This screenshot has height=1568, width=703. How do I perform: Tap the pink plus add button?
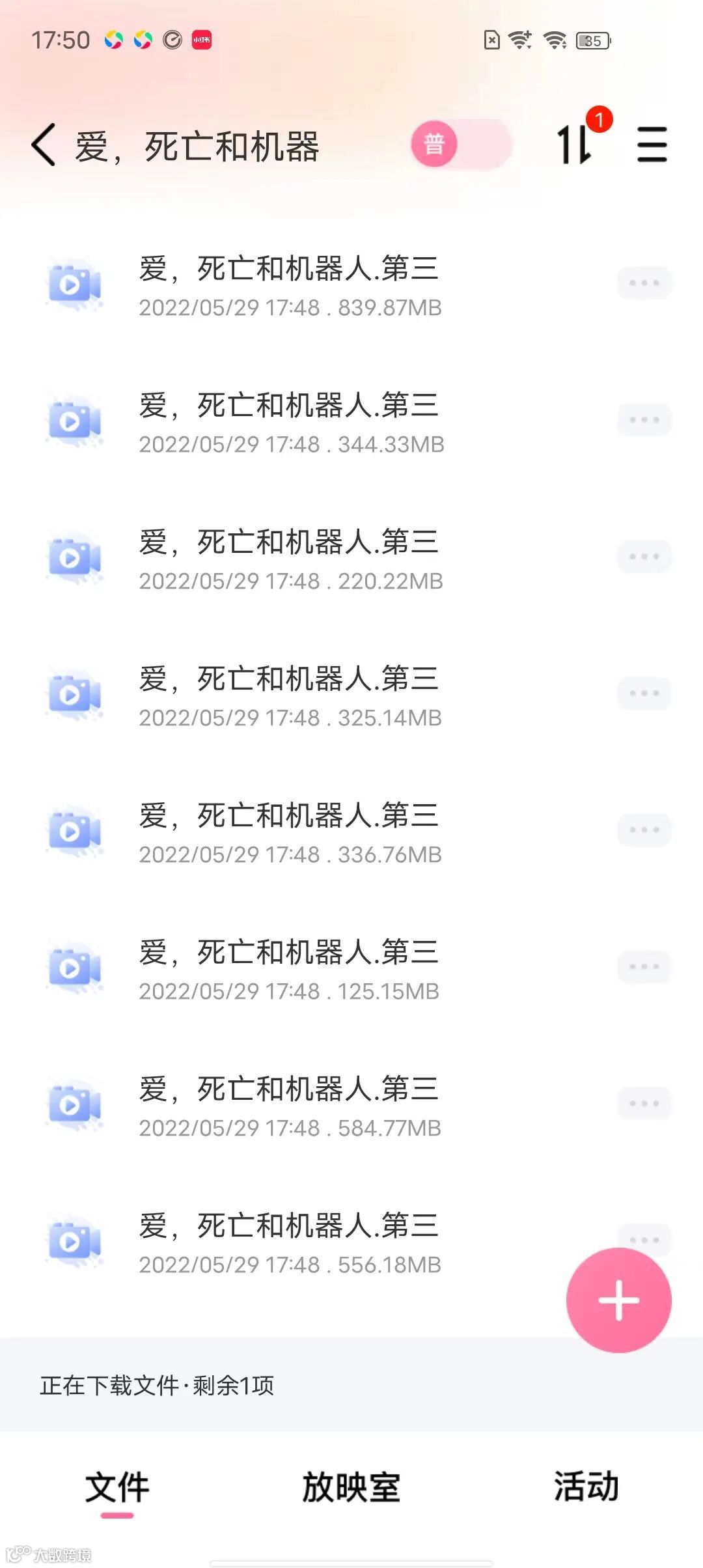coord(618,1300)
